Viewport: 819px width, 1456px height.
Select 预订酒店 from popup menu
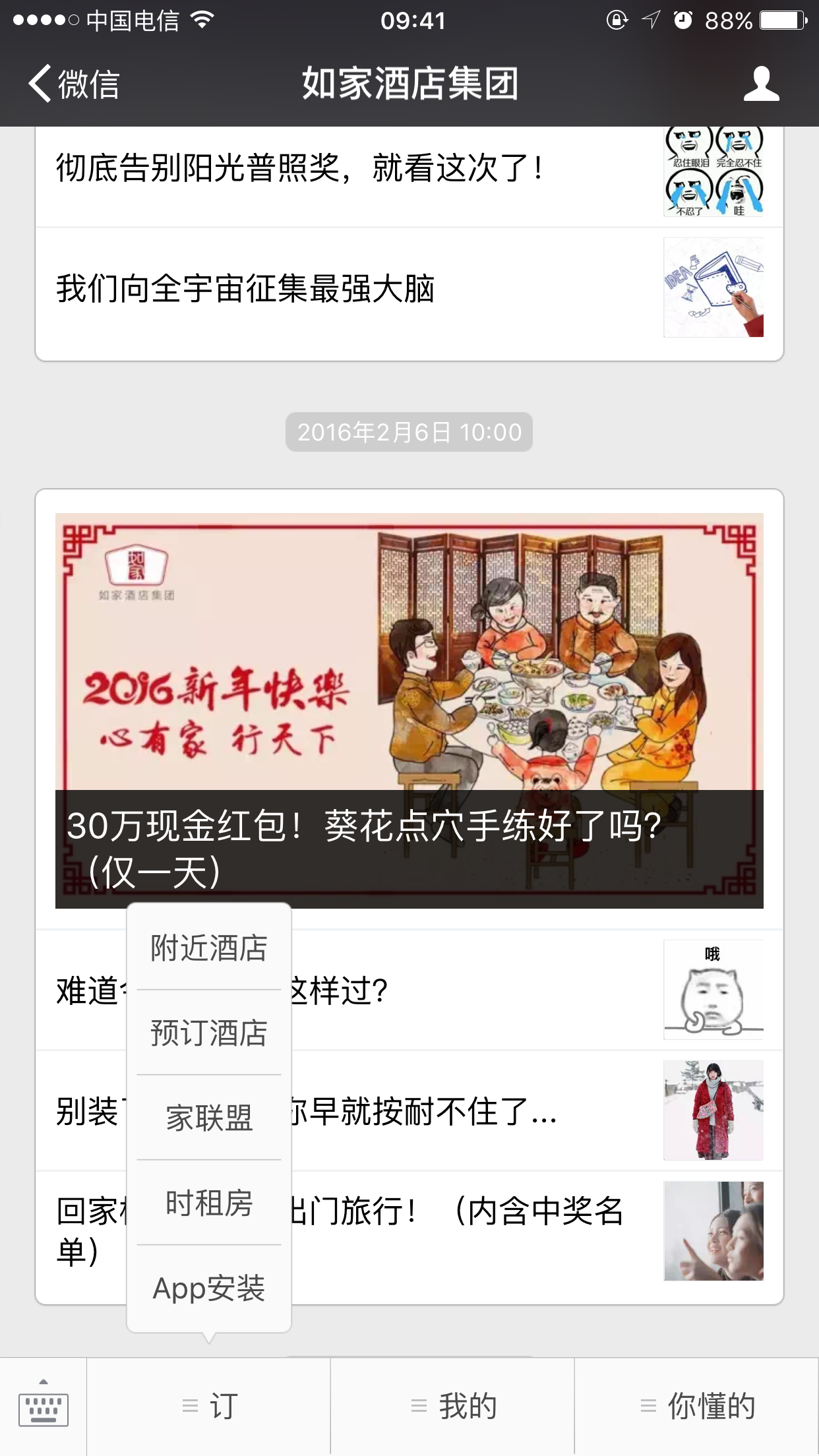209,1033
